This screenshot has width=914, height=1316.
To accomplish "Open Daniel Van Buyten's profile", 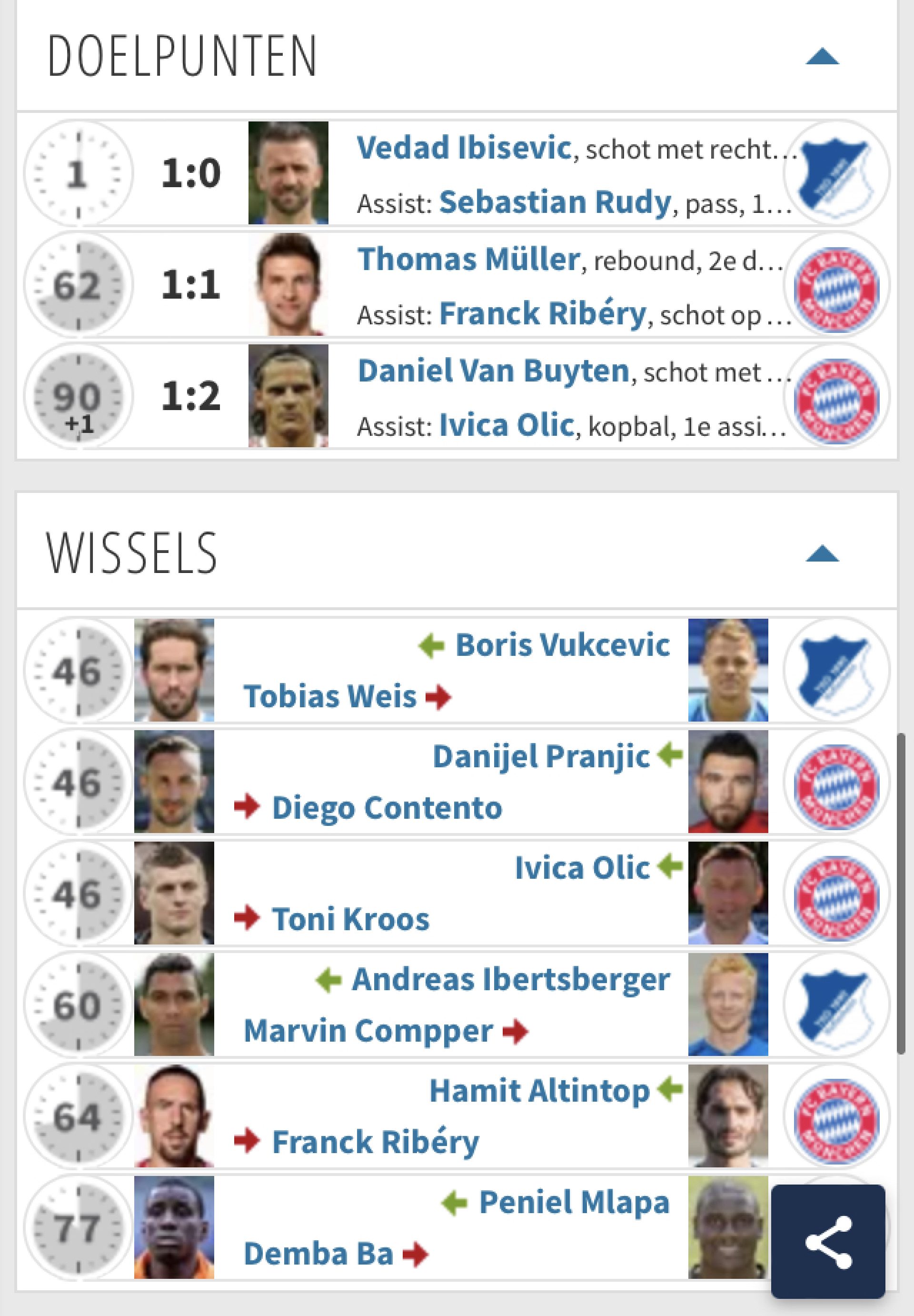I will tap(493, 371).
